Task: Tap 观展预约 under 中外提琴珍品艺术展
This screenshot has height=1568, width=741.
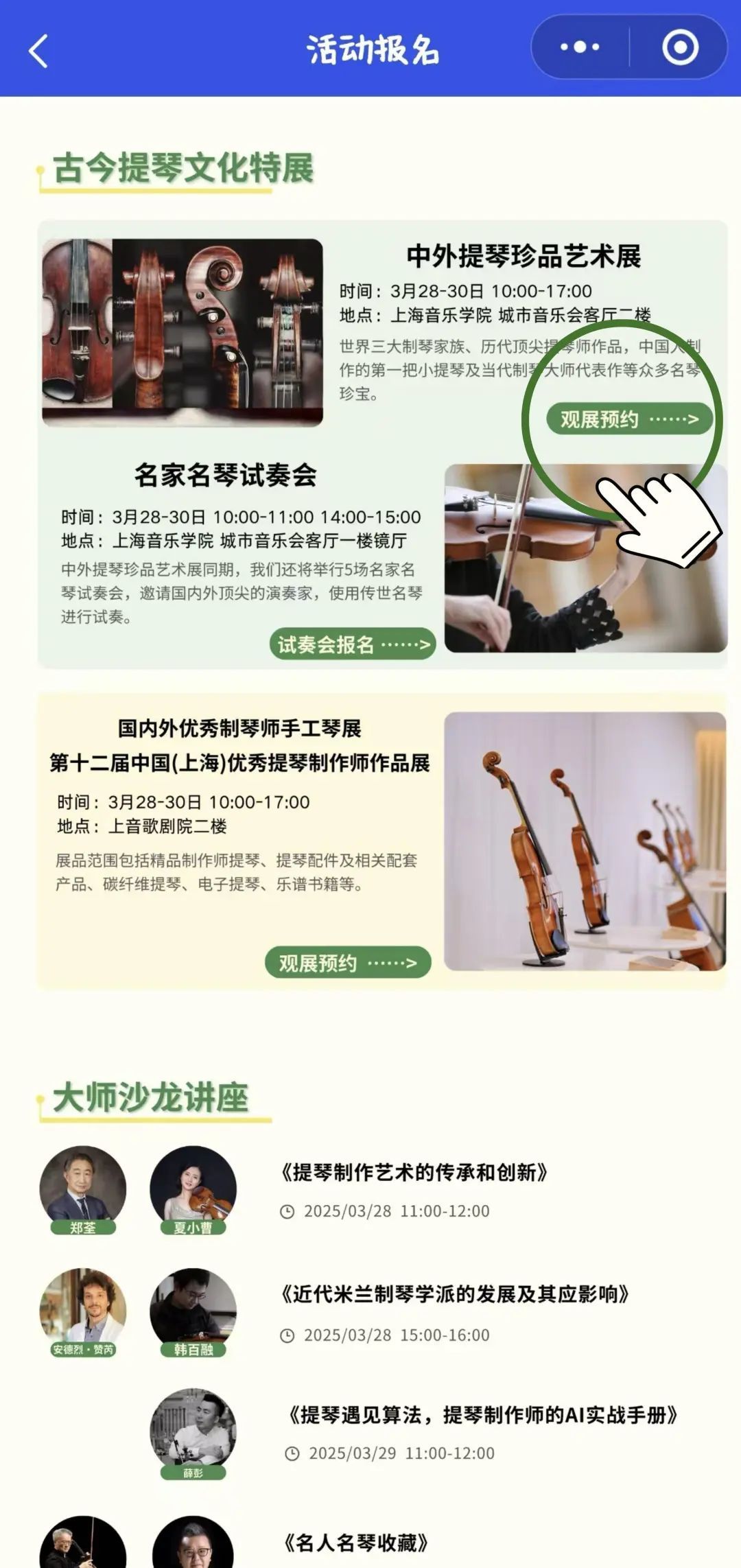Action: (630, 419)
